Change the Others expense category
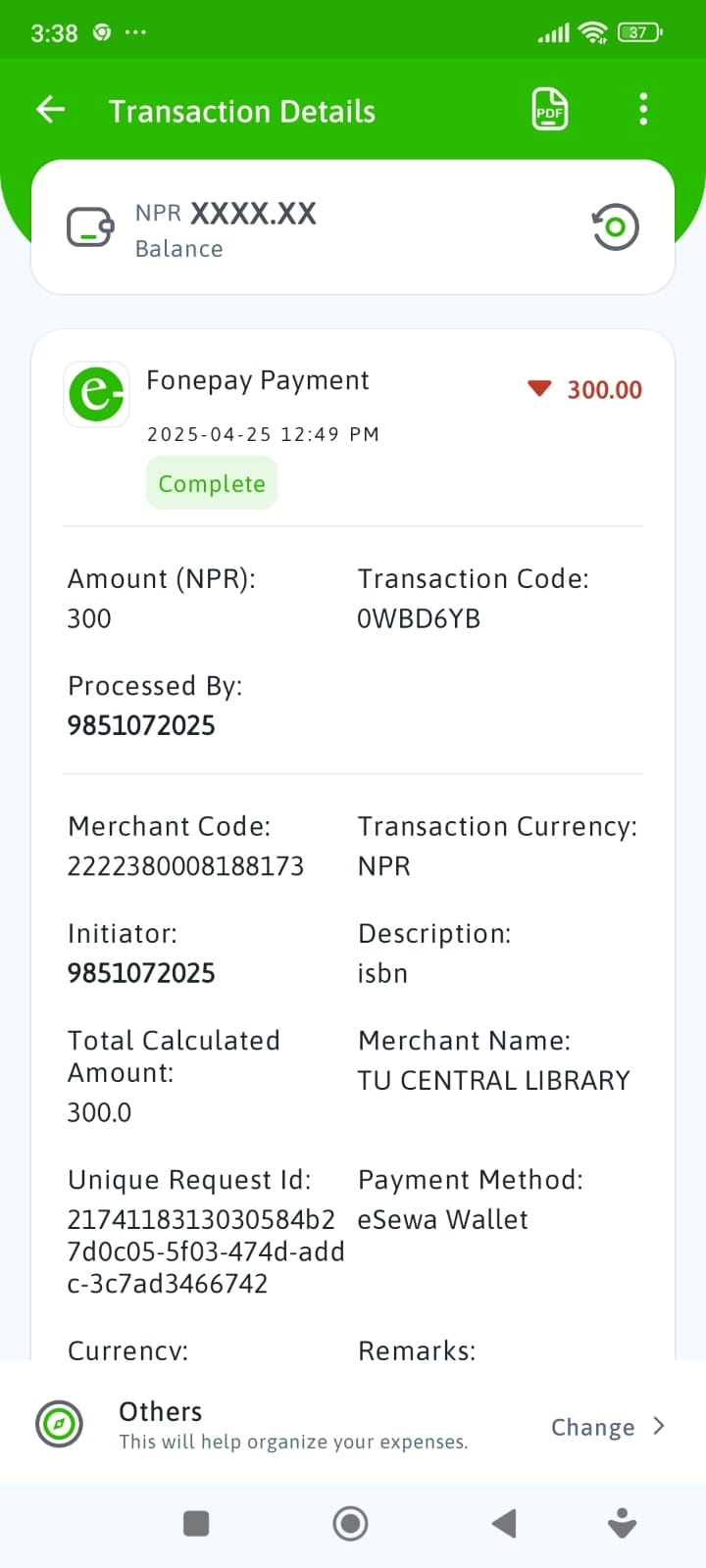 608,1427
